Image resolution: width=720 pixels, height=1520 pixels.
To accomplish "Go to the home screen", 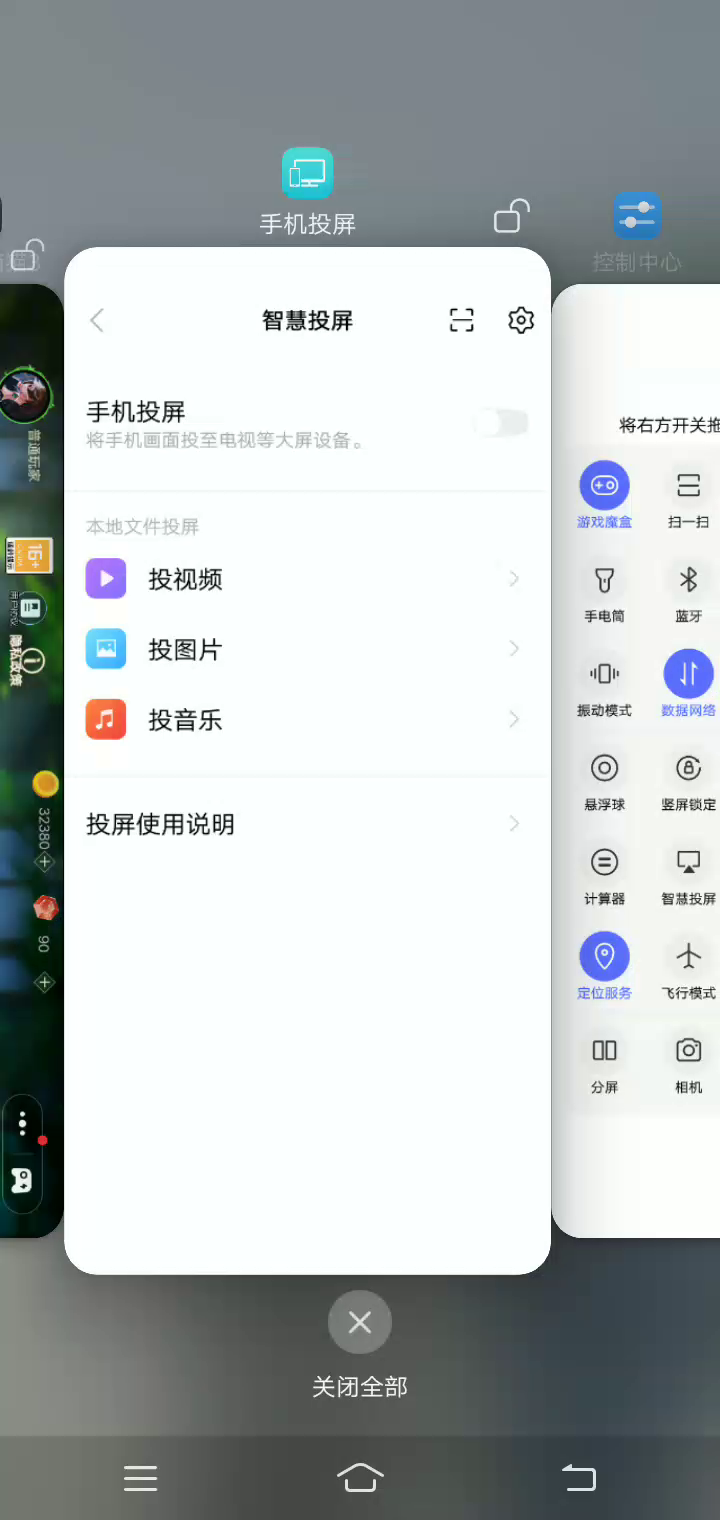I will tap(360, 1477).
